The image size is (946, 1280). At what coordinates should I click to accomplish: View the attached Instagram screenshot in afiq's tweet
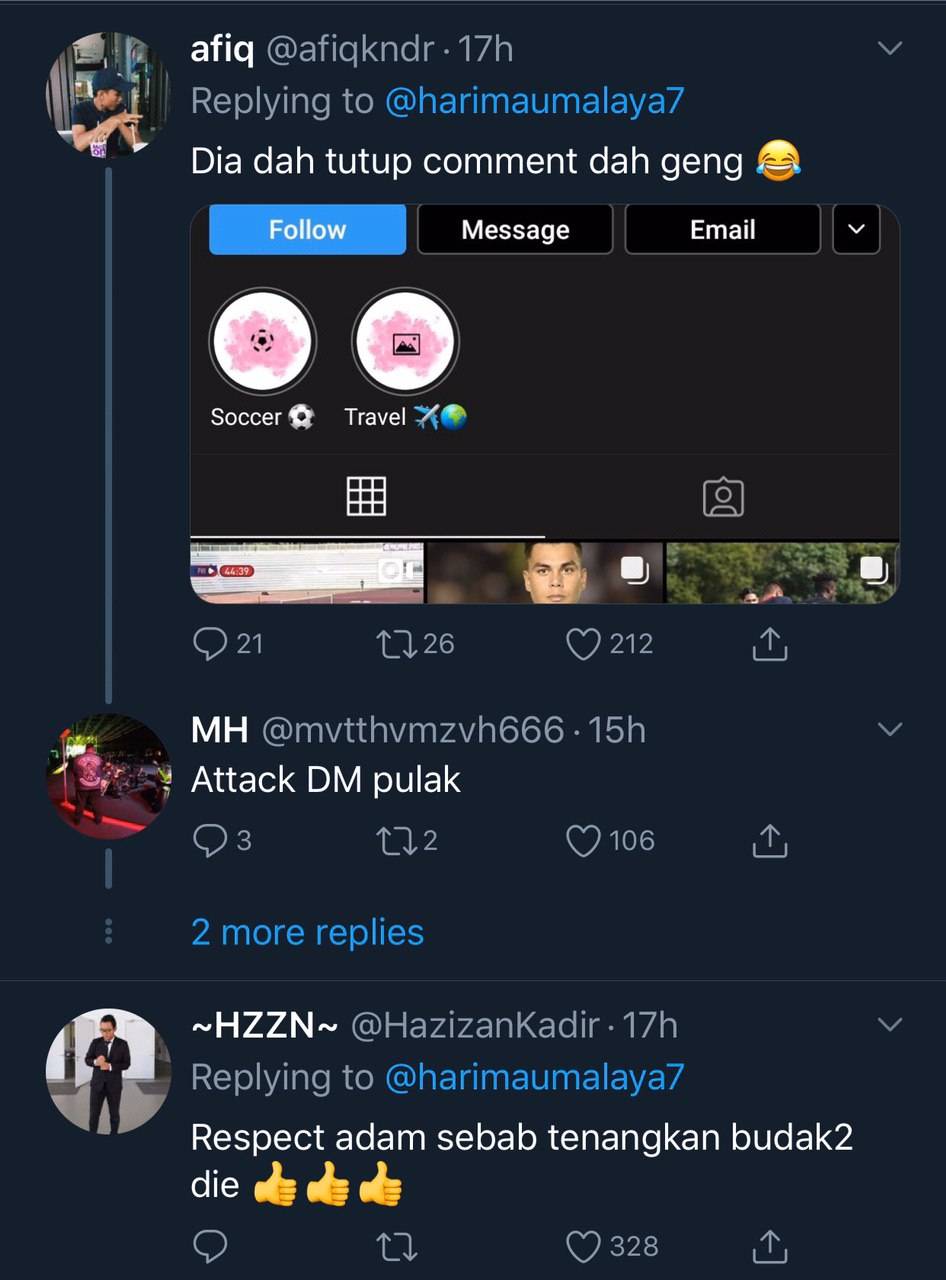545,404
